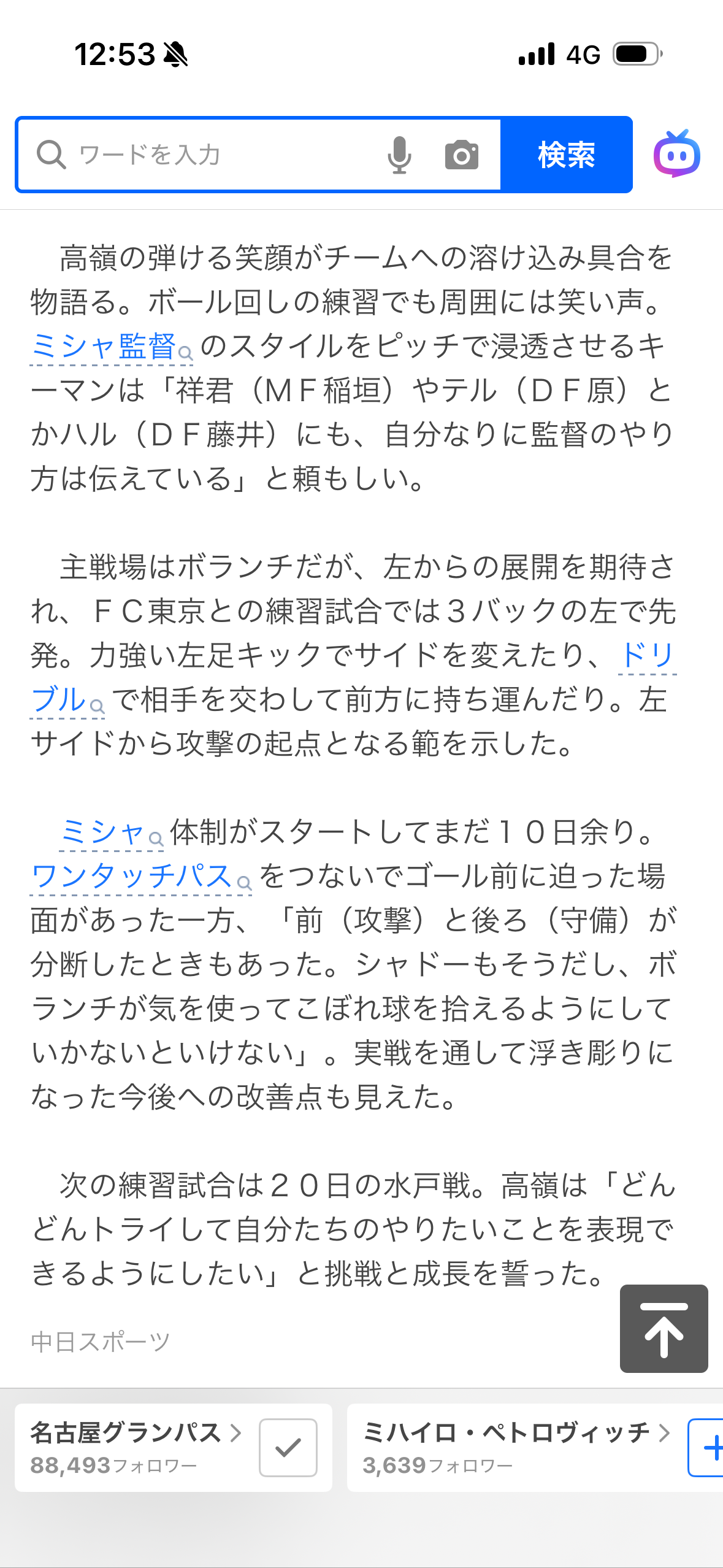Open the ミシャ監督 keyword link
Screen dimensions: 723x1568
click(x=104, y=347)
